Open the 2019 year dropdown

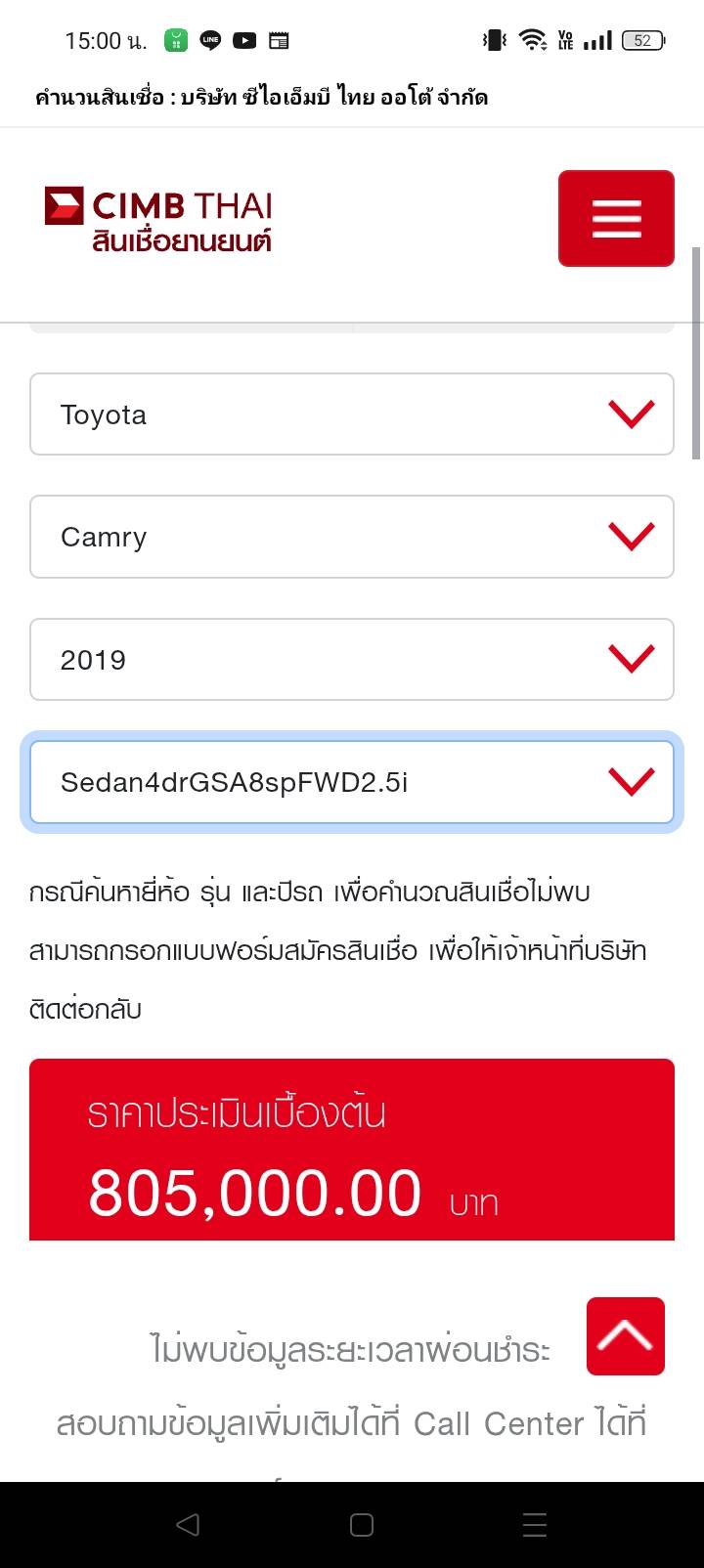click(352, 660)
